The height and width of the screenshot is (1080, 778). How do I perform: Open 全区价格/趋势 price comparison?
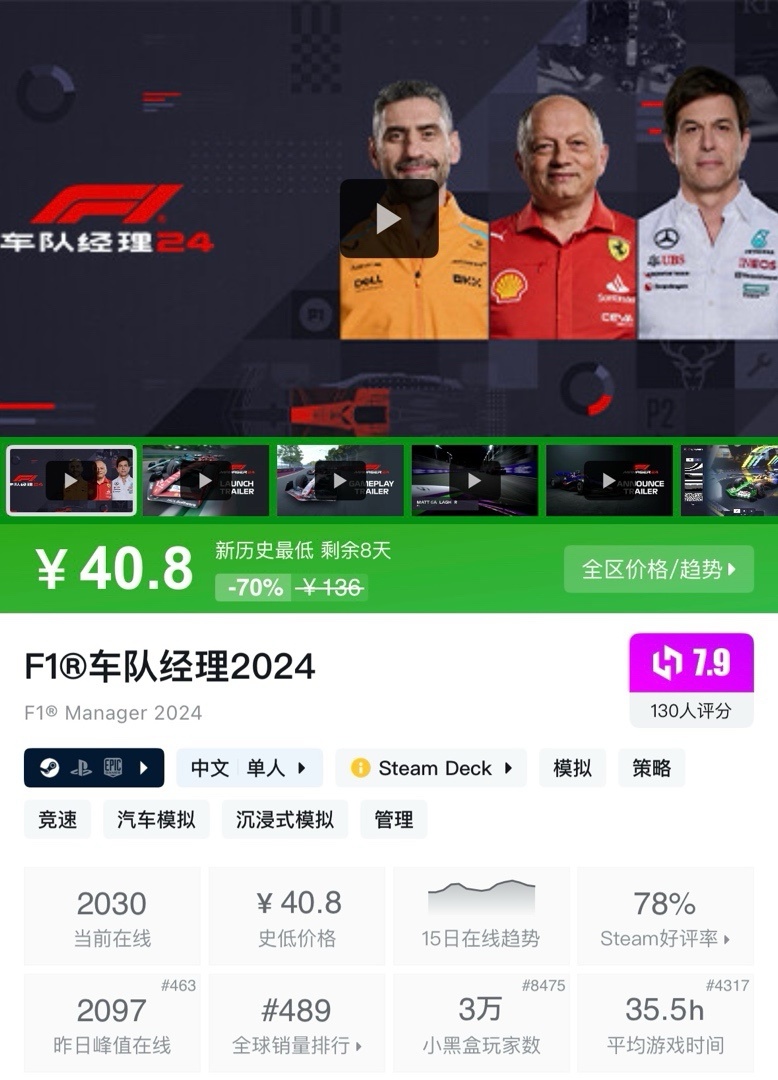(659, 568)
